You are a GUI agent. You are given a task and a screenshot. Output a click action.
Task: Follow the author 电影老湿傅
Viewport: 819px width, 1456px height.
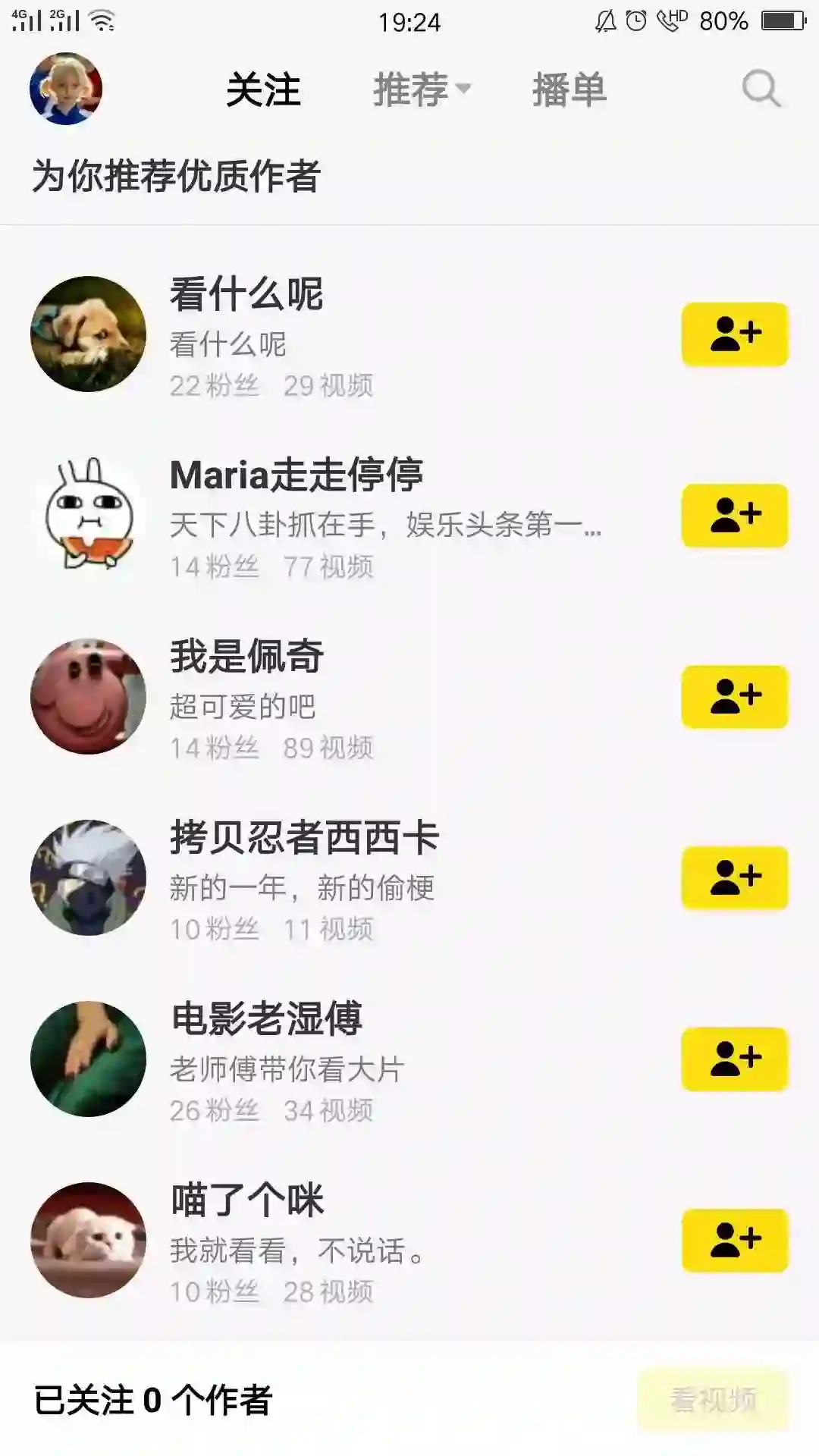pyautogui.click(x=734, y=1059)
